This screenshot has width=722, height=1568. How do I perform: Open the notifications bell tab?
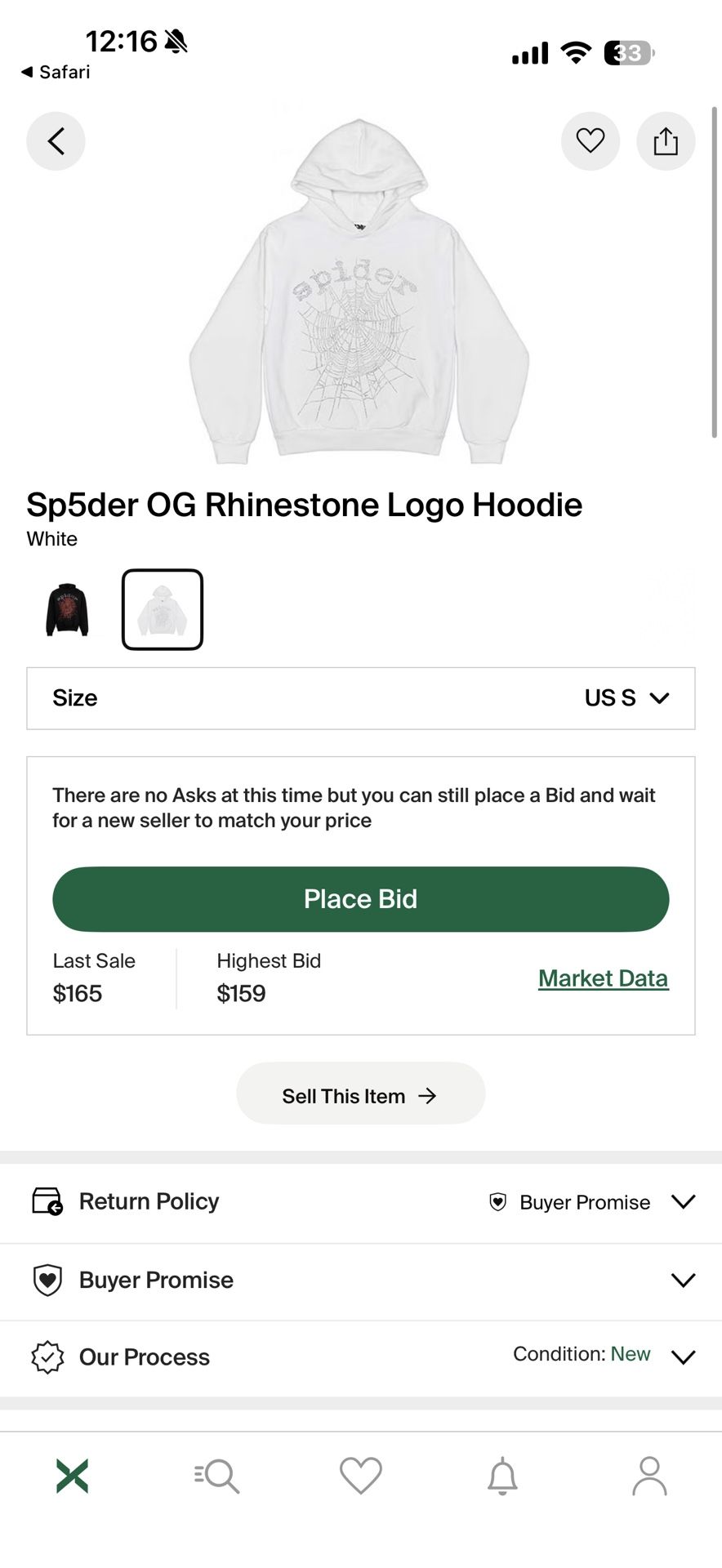tap(502, 1477)
